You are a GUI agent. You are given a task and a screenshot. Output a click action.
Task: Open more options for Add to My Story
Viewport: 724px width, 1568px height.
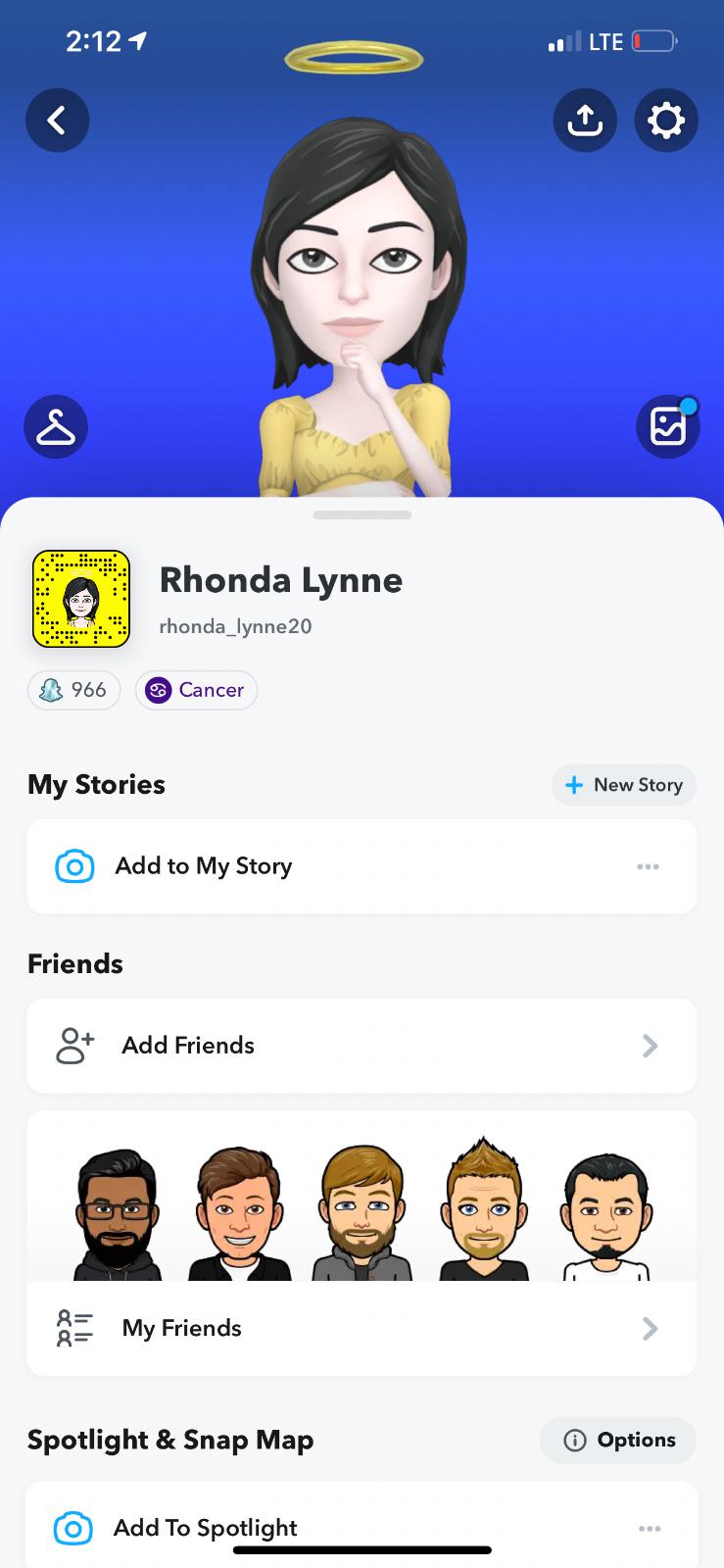[x=648, y=866]
